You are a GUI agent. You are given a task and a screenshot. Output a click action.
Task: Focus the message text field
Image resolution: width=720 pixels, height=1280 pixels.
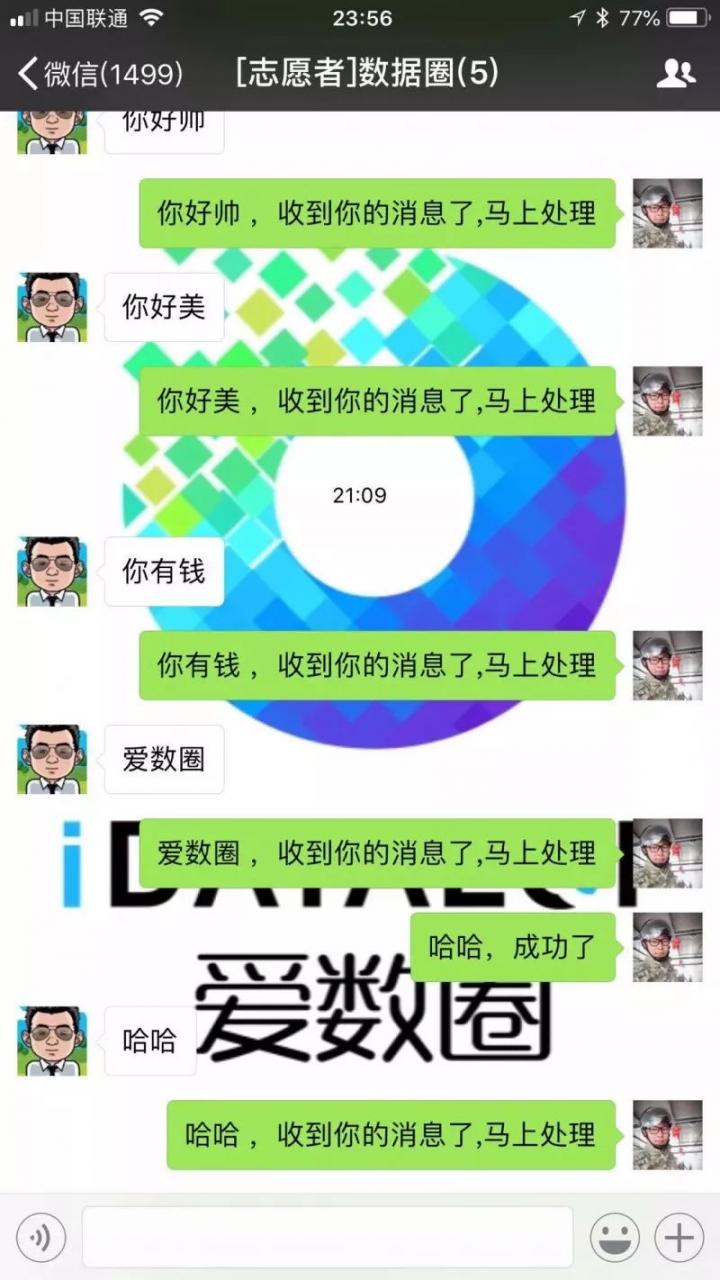[x=327, y=1237]
